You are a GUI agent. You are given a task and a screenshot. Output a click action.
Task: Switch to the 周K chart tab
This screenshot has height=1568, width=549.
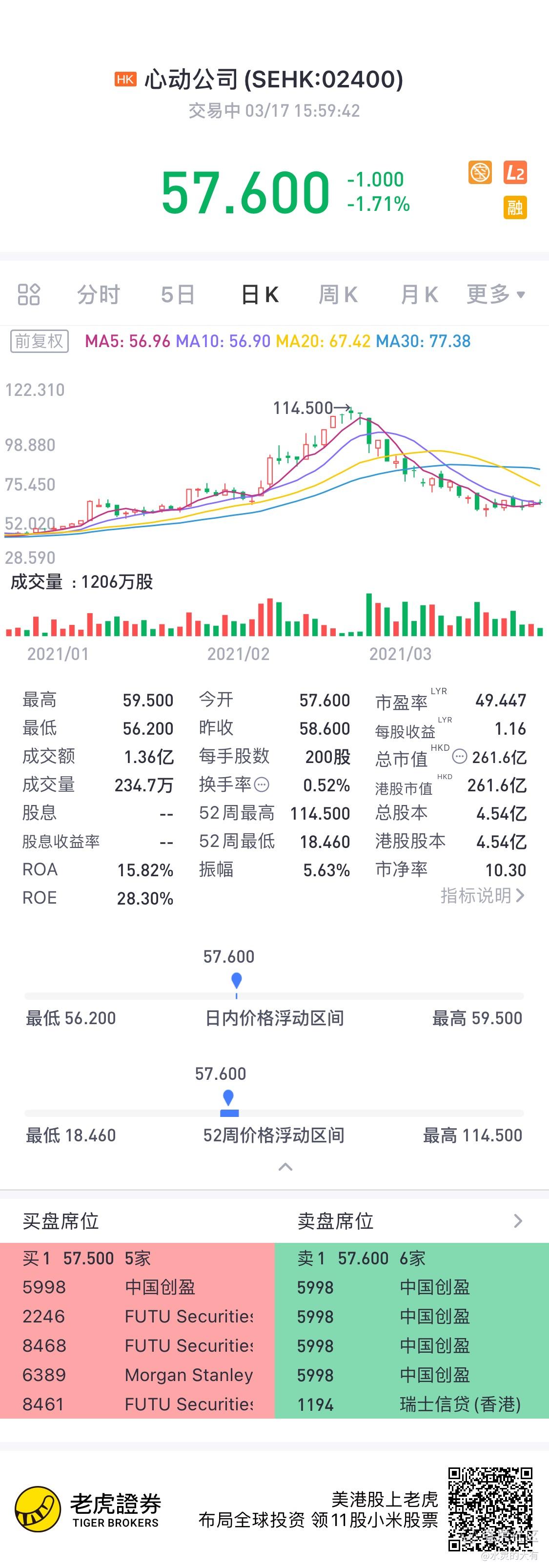click(338, 294)
